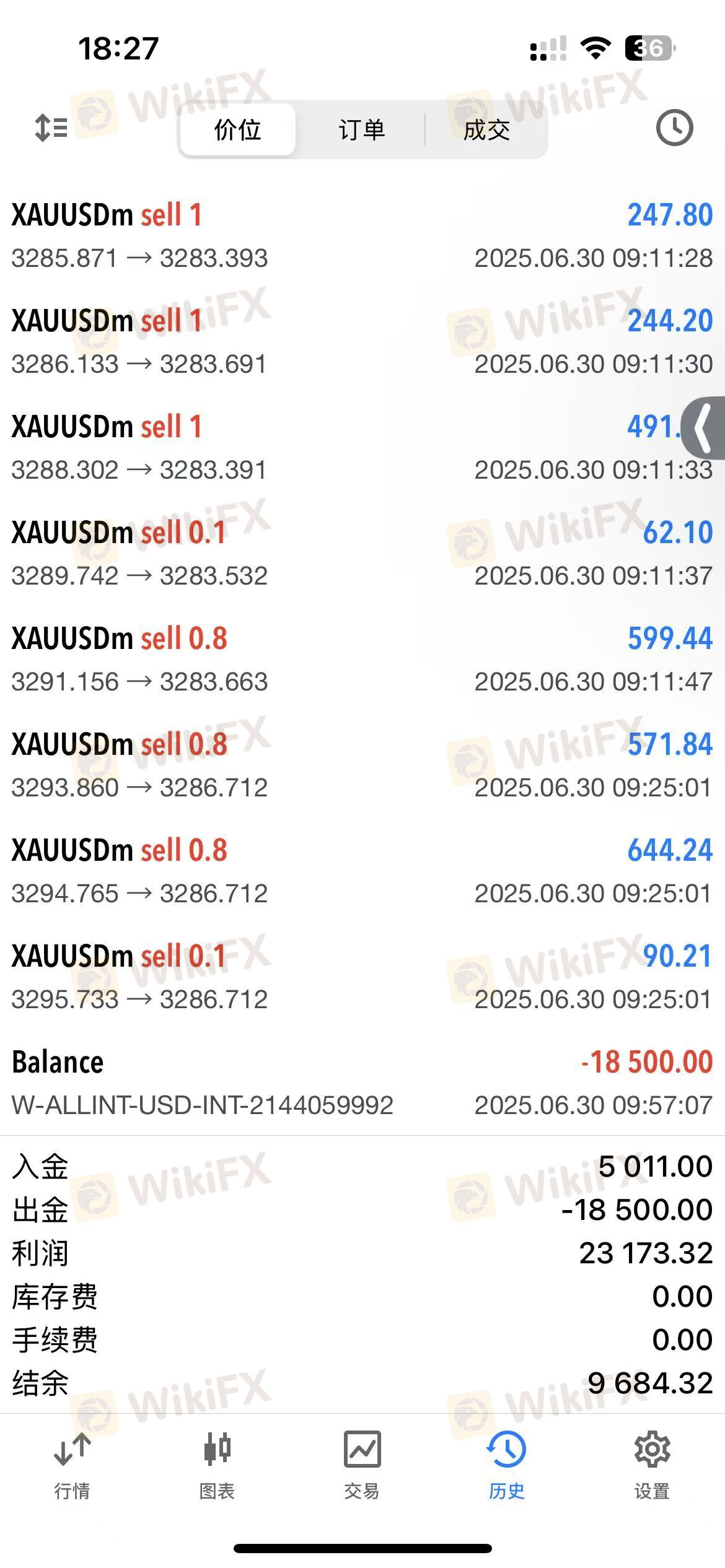725x1568 pixels.
Task: Expand the XAUUSDm trade with 247.80 profit
Action: point(362,236)
